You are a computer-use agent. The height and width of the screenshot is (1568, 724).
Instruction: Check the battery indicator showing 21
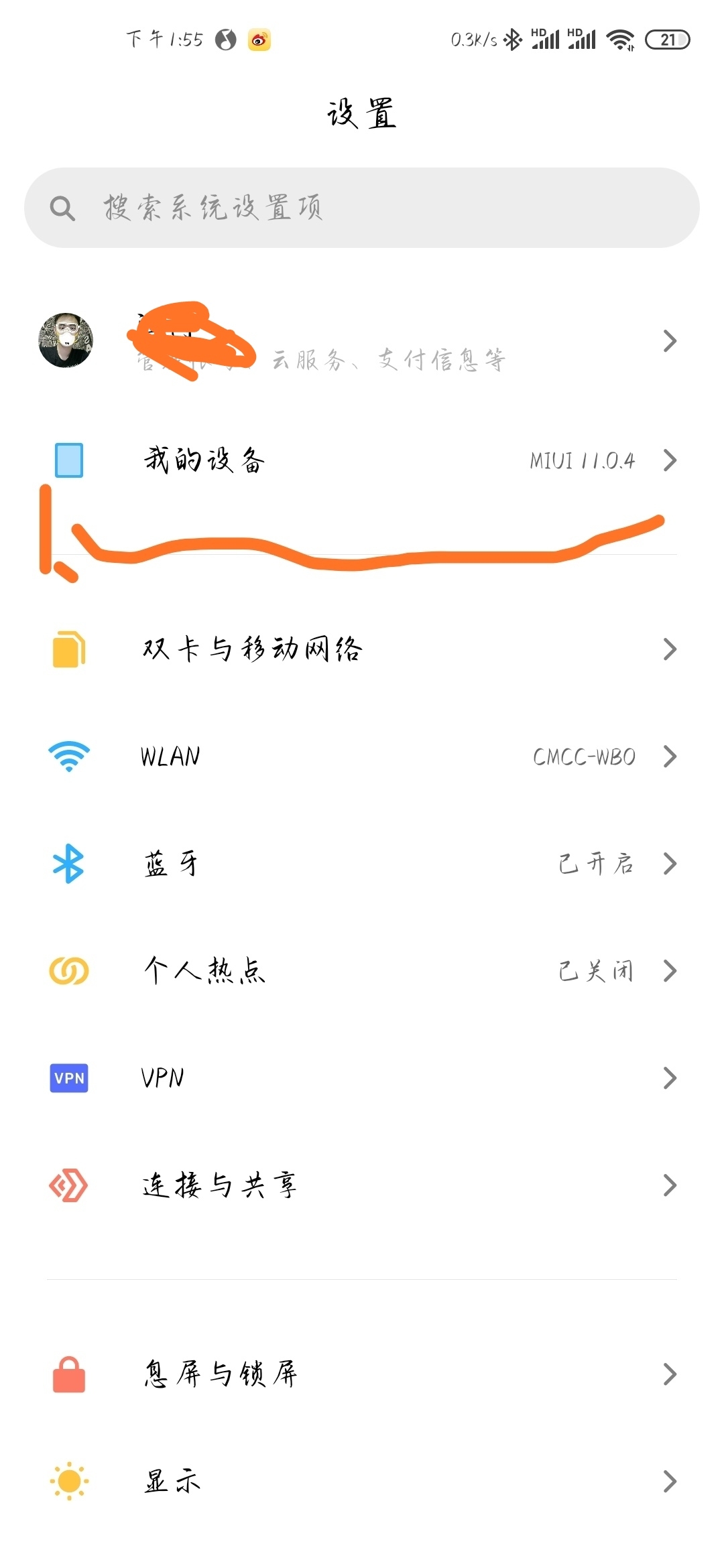[666, 40]
